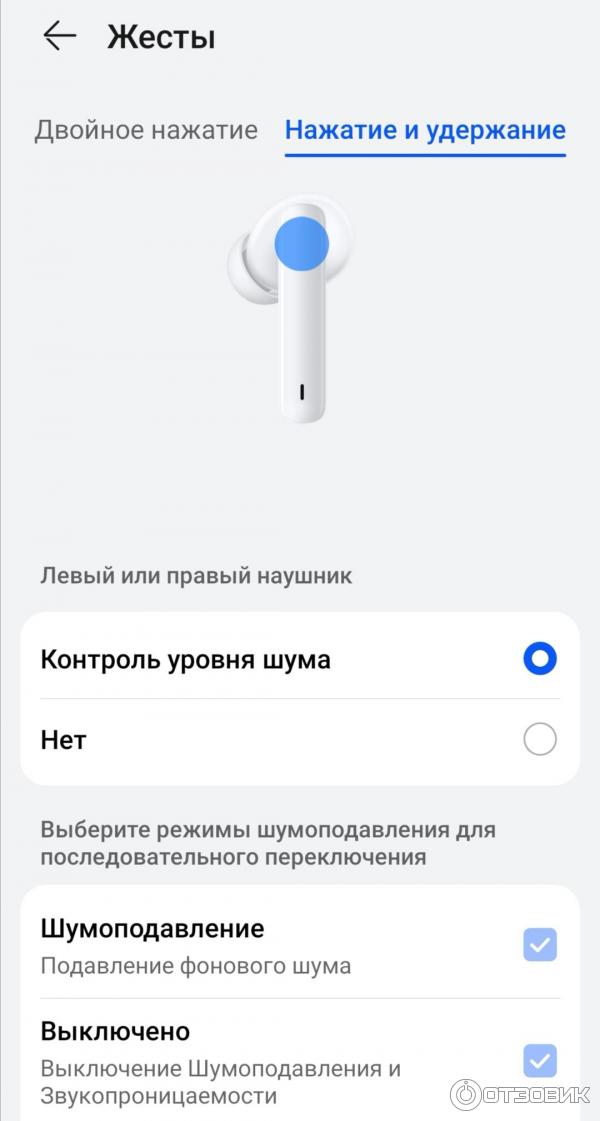This screenshot has width=600, height=1121.
Task: Open the Нажатие и удержание tab
Action: click(x=425, y=130)
